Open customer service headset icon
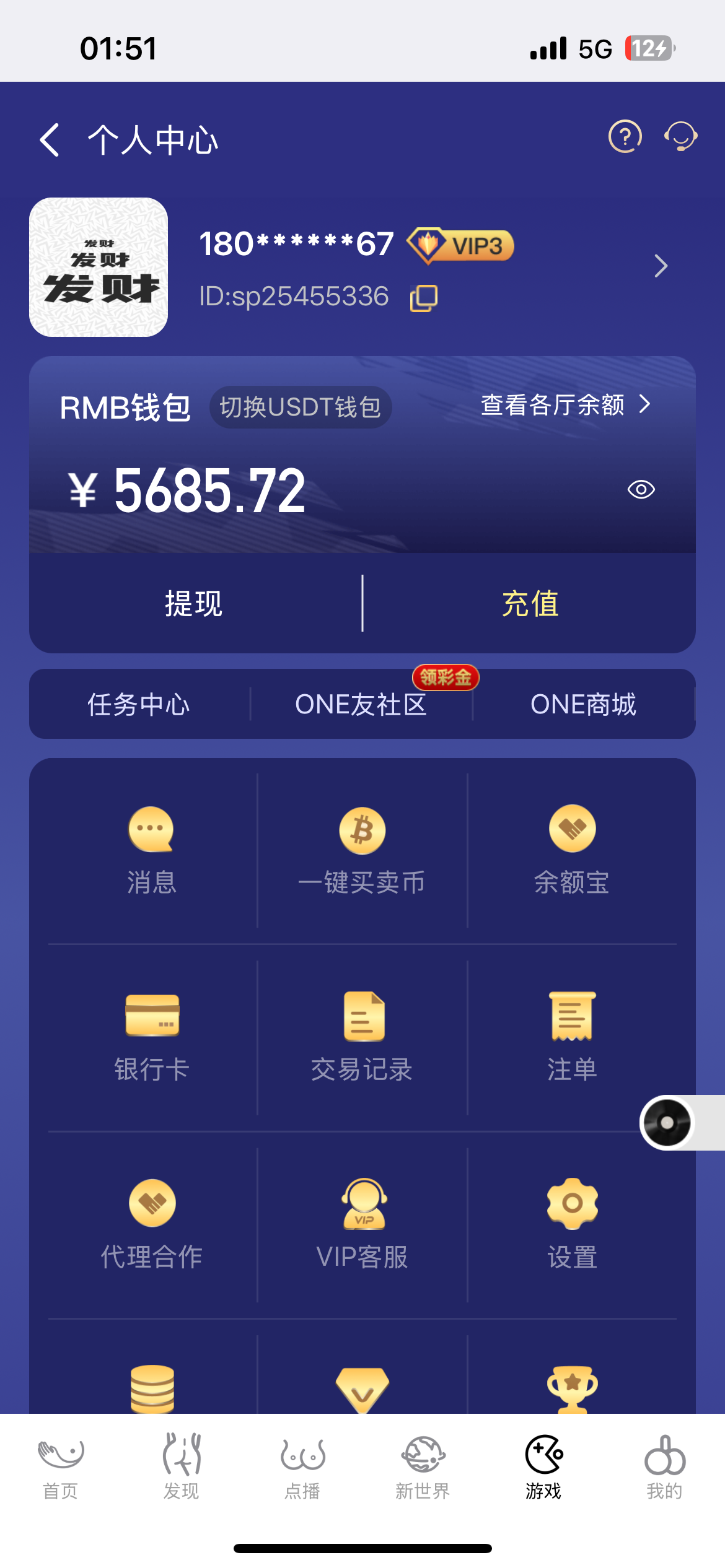725x1568 pixels. (680, 137)
